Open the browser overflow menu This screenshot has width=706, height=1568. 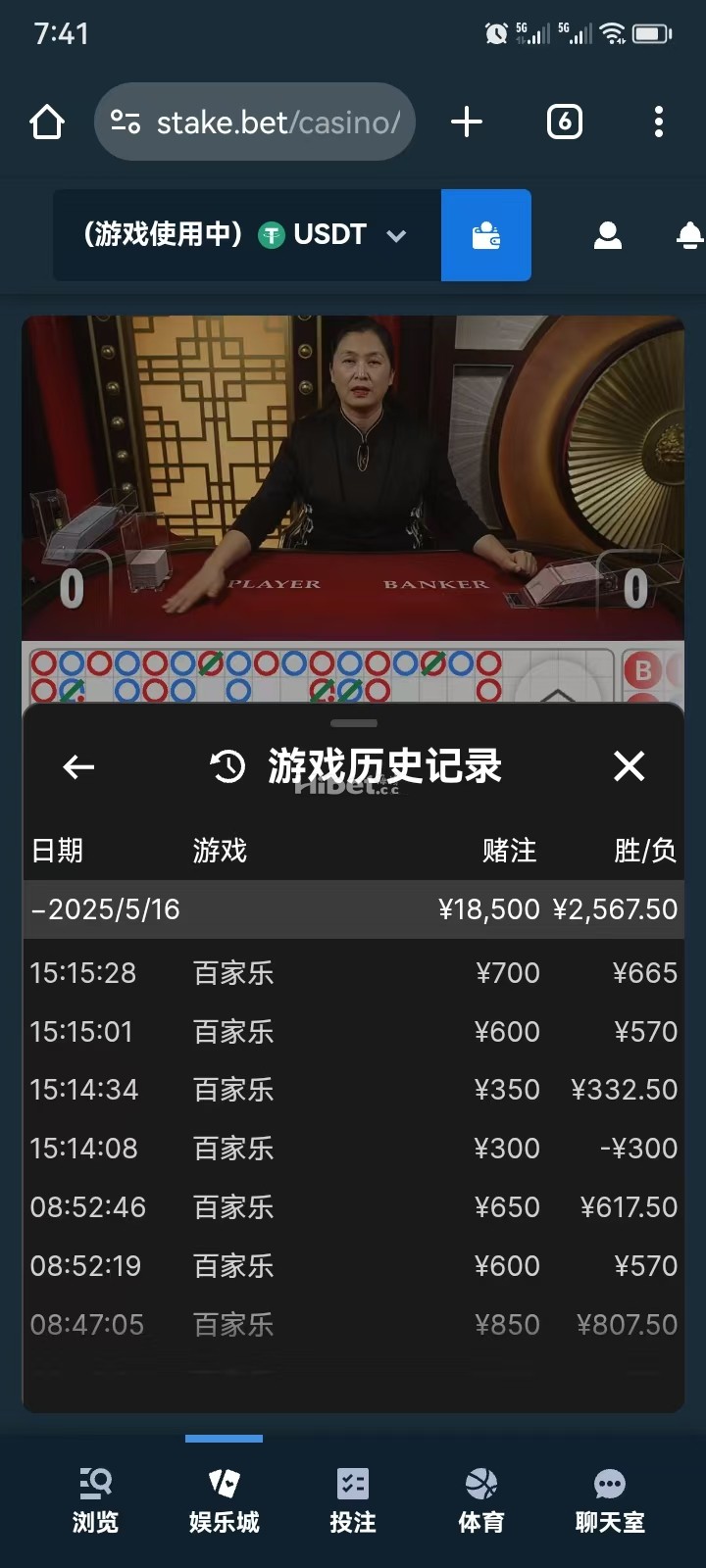pos(658,122)
